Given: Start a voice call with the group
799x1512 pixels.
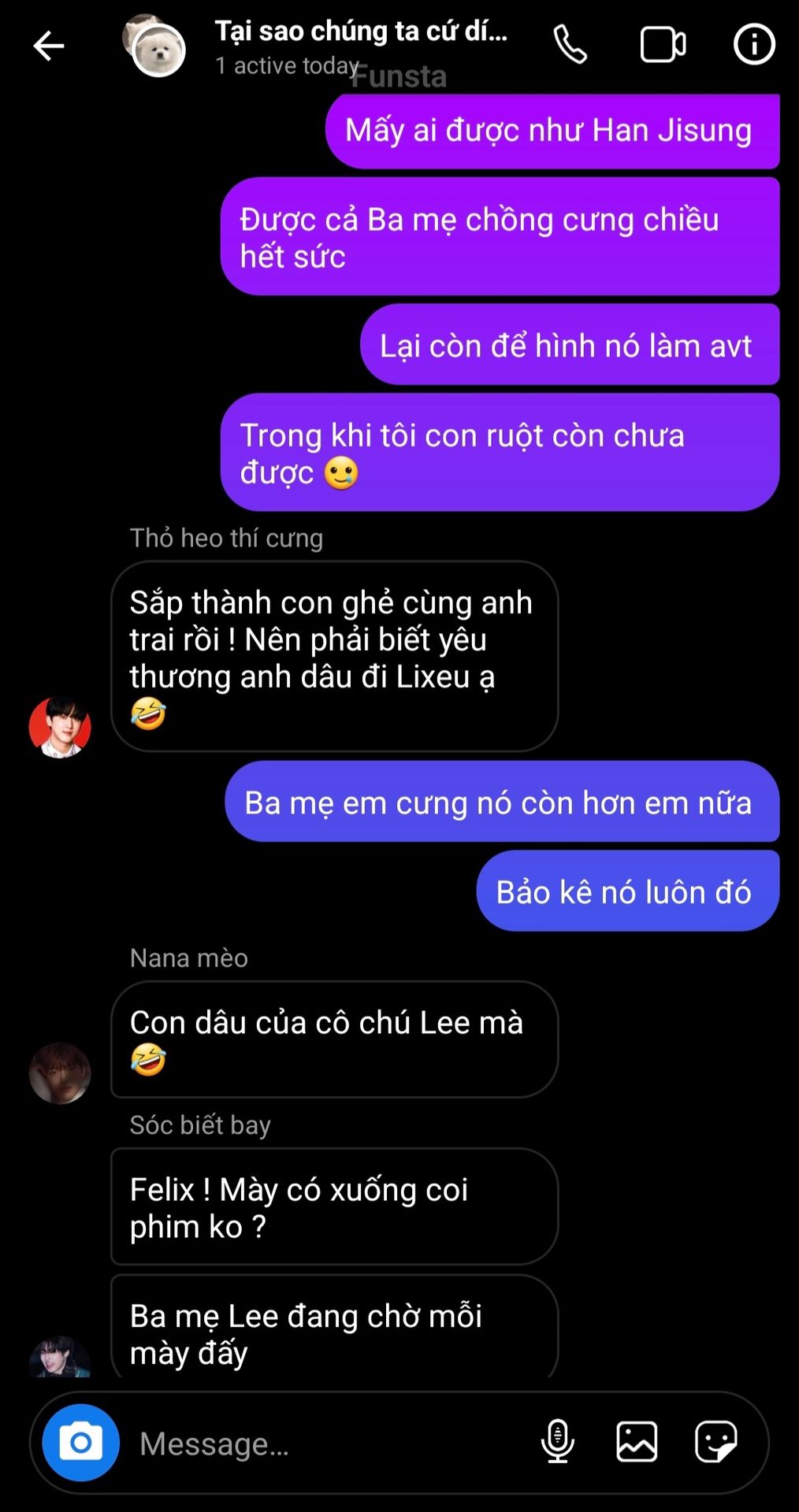Looking at the screenshot, I should click(x=570, y=44).
